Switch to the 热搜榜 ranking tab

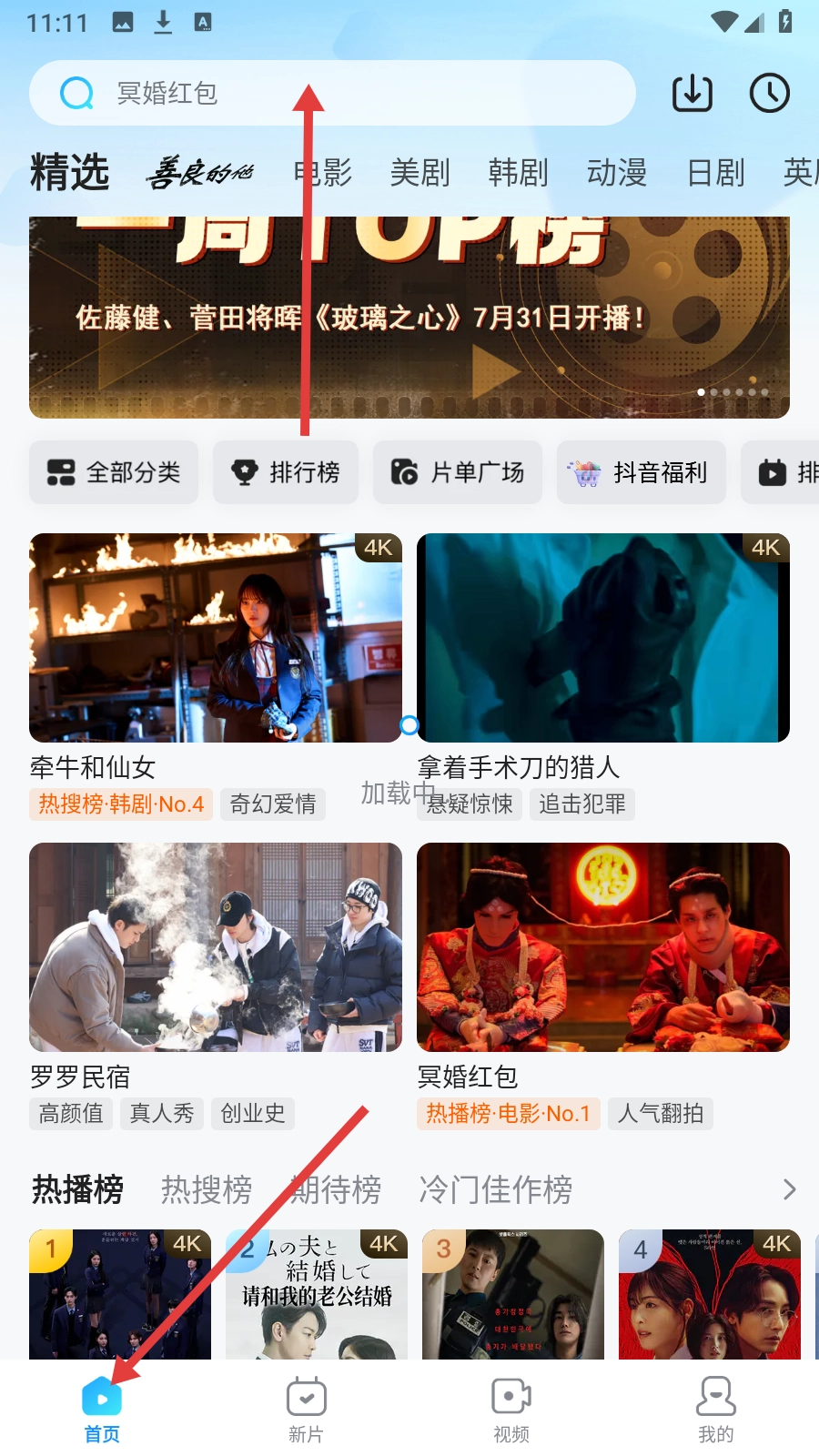tap(207, 1189)
